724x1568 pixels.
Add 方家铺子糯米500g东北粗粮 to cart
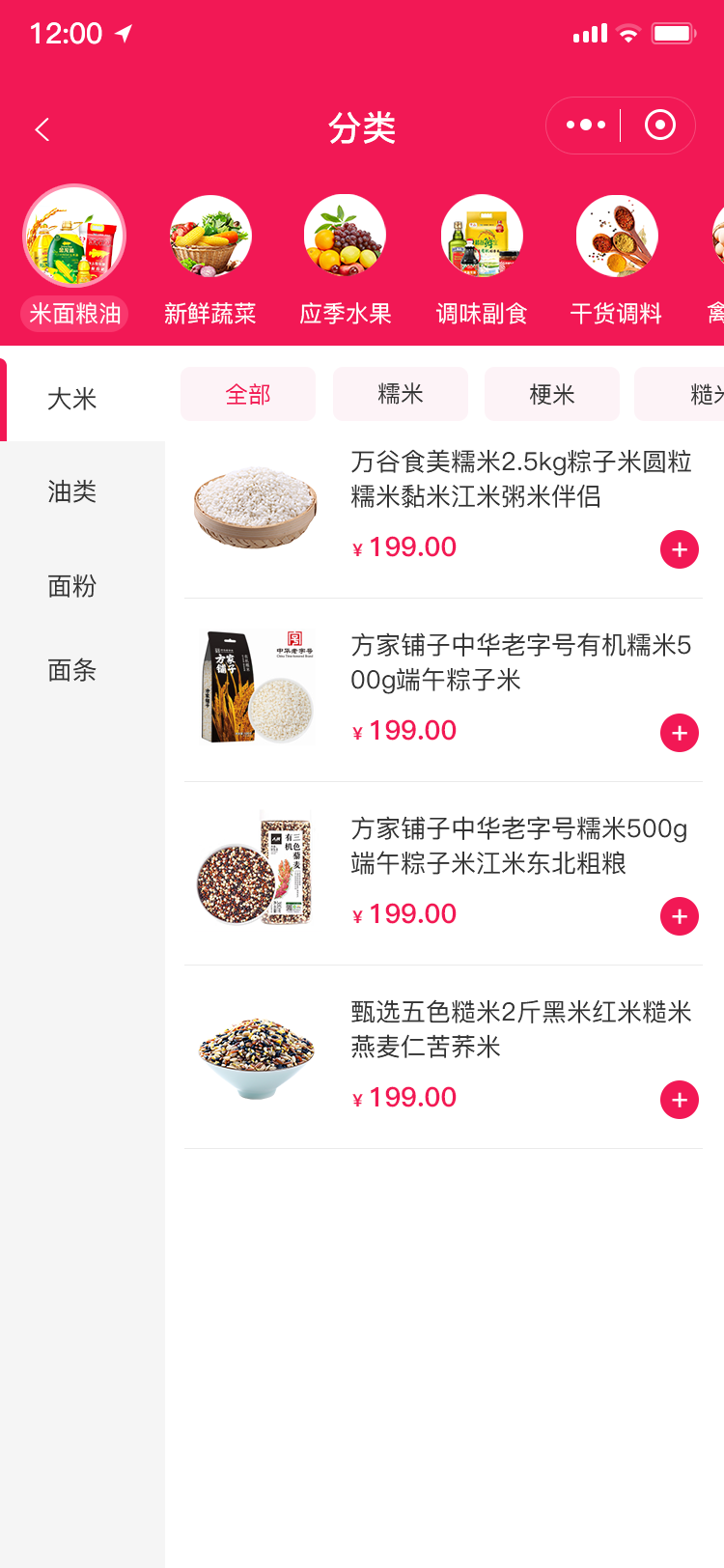[680, 916]
